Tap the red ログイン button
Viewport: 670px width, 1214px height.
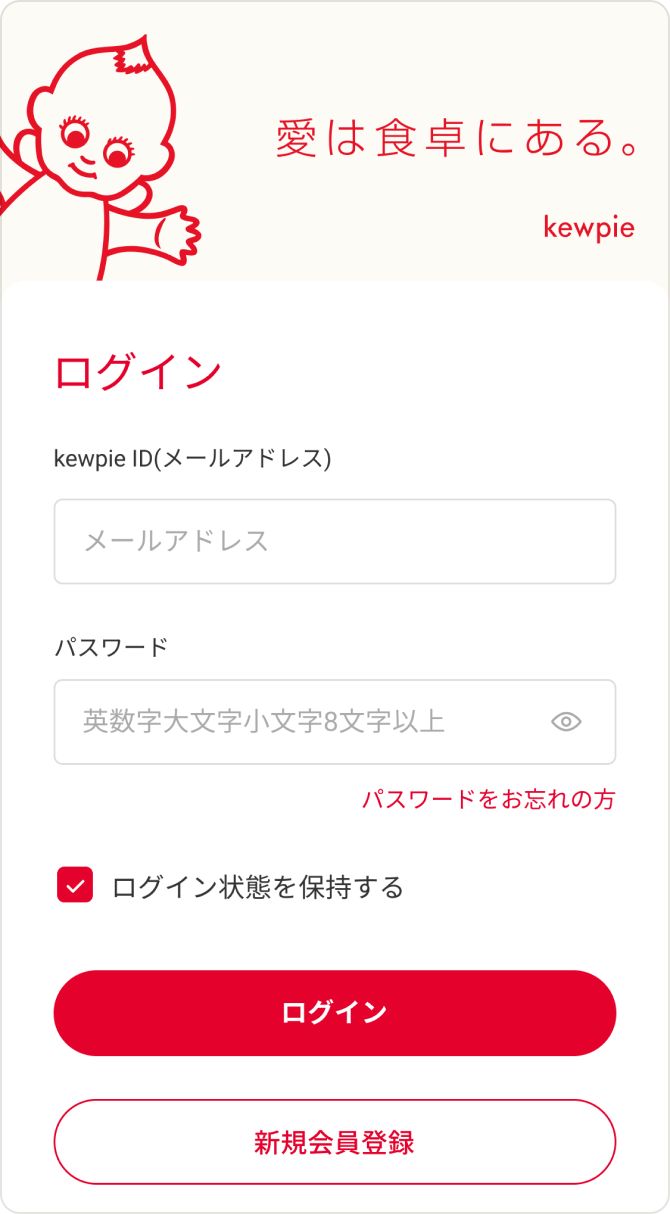[334, 1013]
